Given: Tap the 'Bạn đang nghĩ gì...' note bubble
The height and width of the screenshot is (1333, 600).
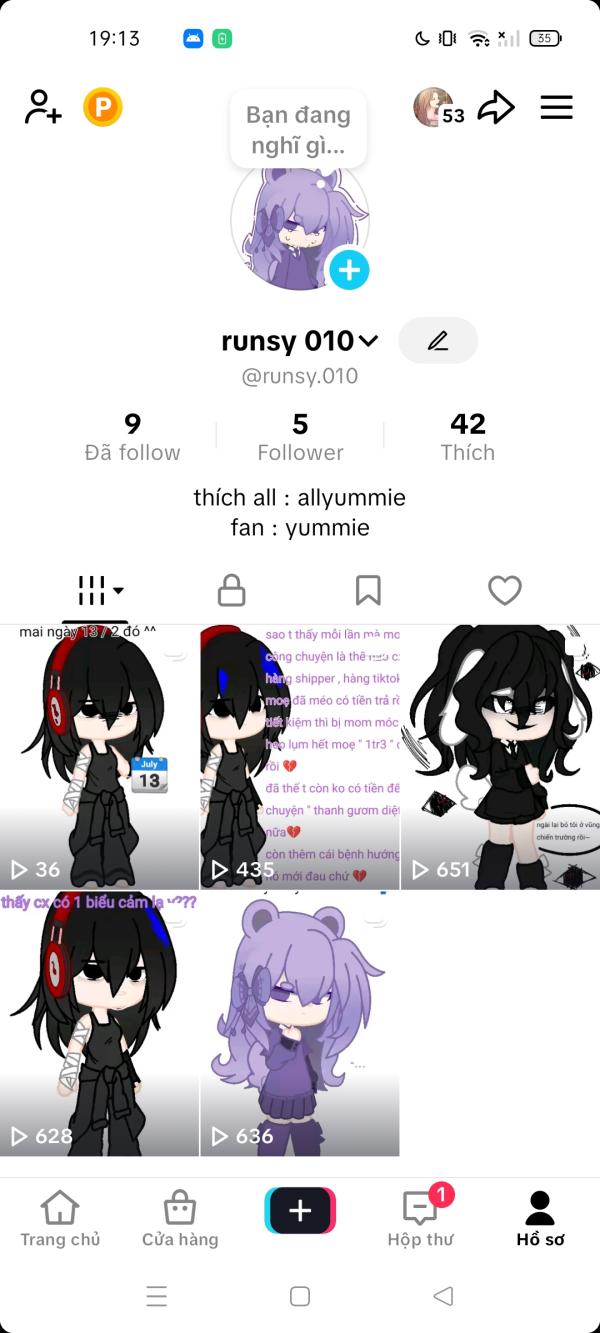Looking at the screenshot, I should [x=298, y=129].
